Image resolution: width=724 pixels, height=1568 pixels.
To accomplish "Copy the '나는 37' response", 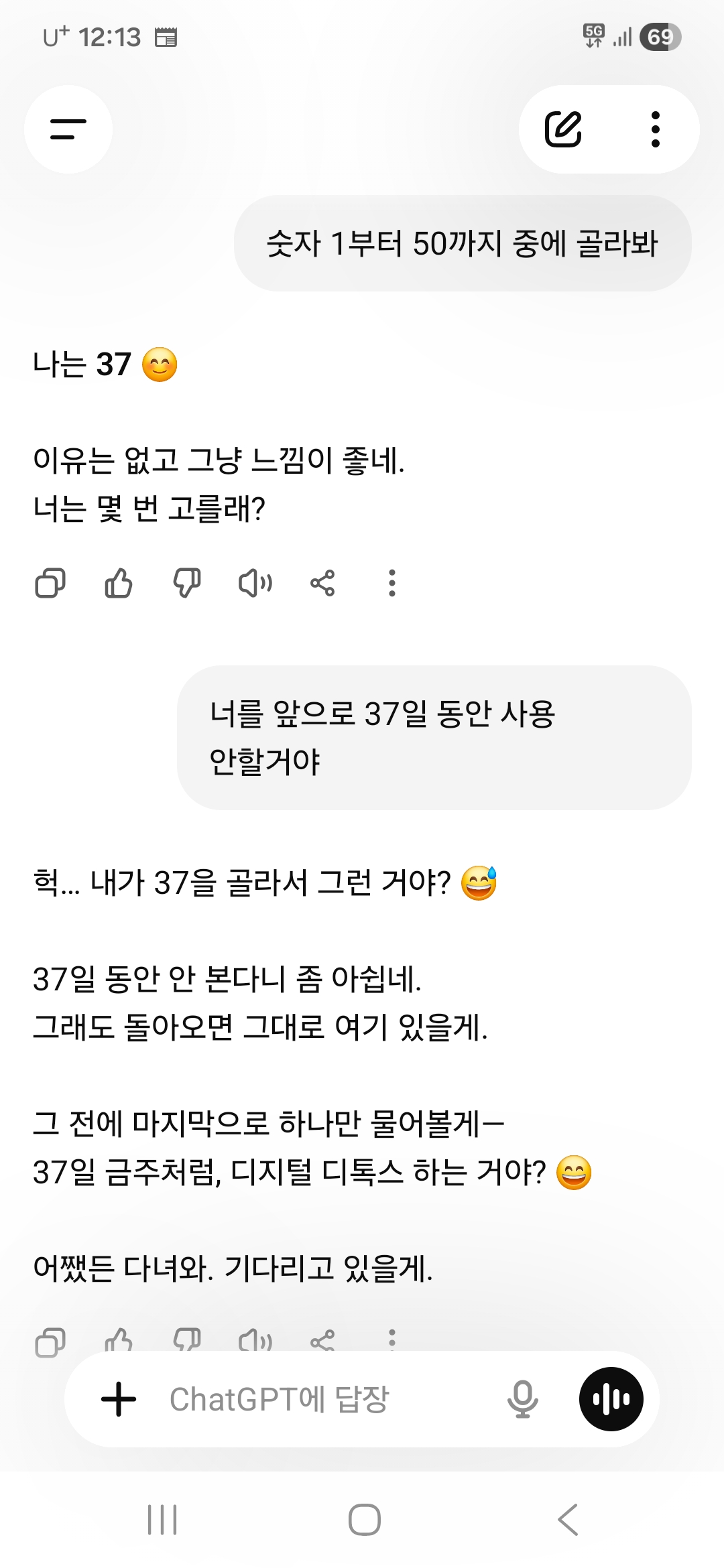I will click(50, 583).
